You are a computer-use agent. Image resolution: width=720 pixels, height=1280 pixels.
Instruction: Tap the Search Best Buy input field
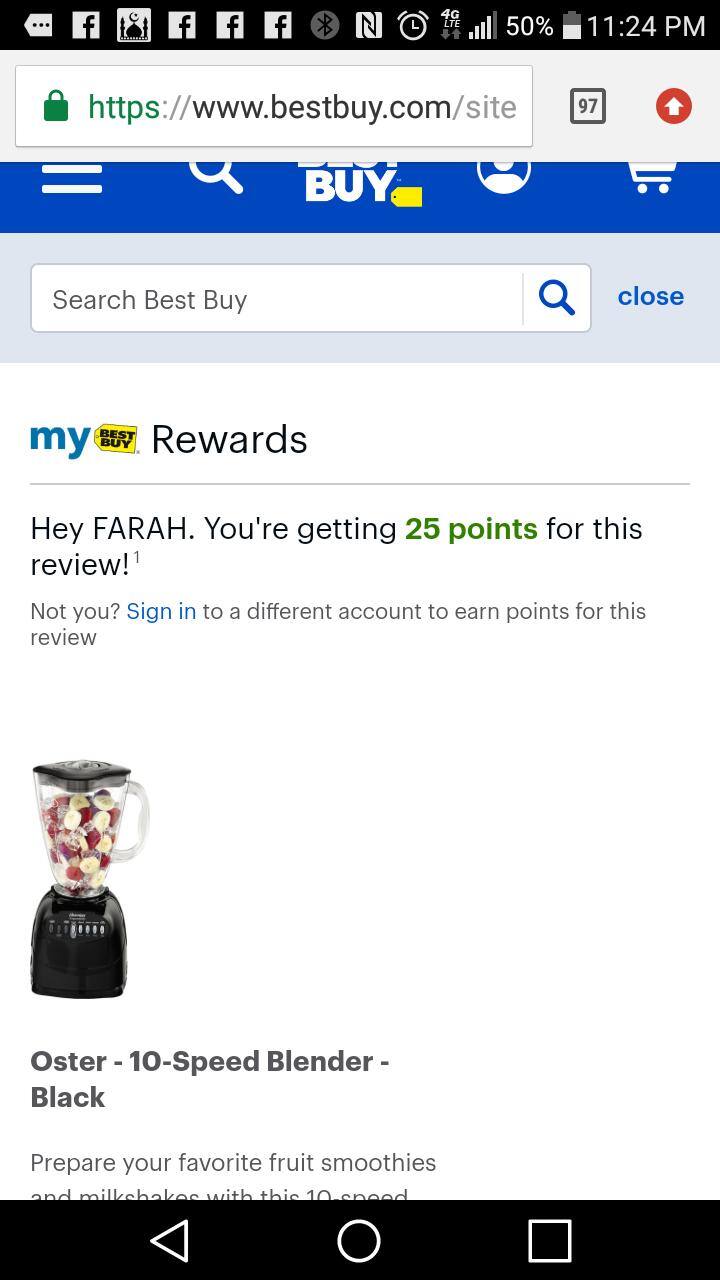pyautogui.click(x=276, y=298)
